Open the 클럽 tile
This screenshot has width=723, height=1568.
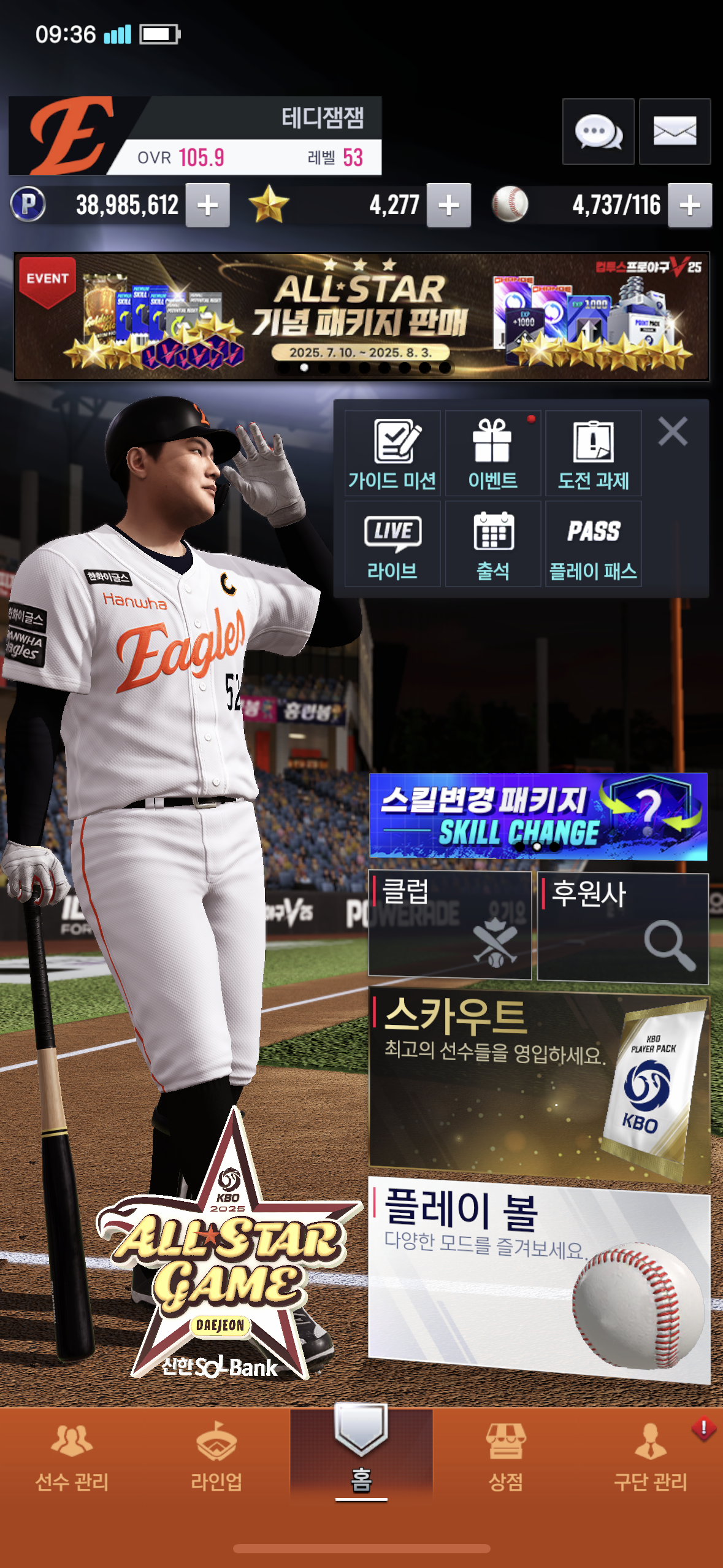click(x=449, y=925)
